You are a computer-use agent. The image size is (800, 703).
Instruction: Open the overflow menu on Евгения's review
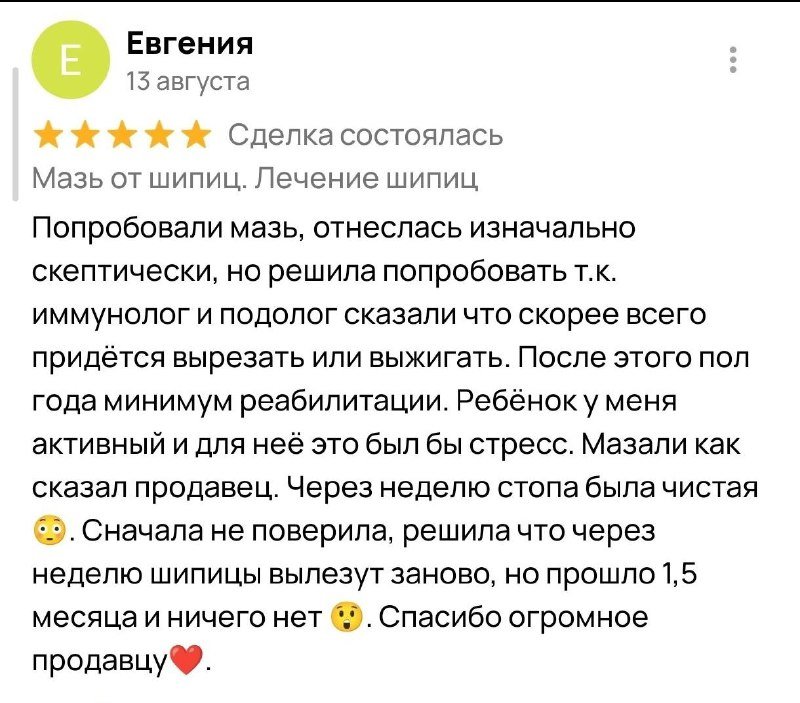pyautogui.click(x=734, y=60)
